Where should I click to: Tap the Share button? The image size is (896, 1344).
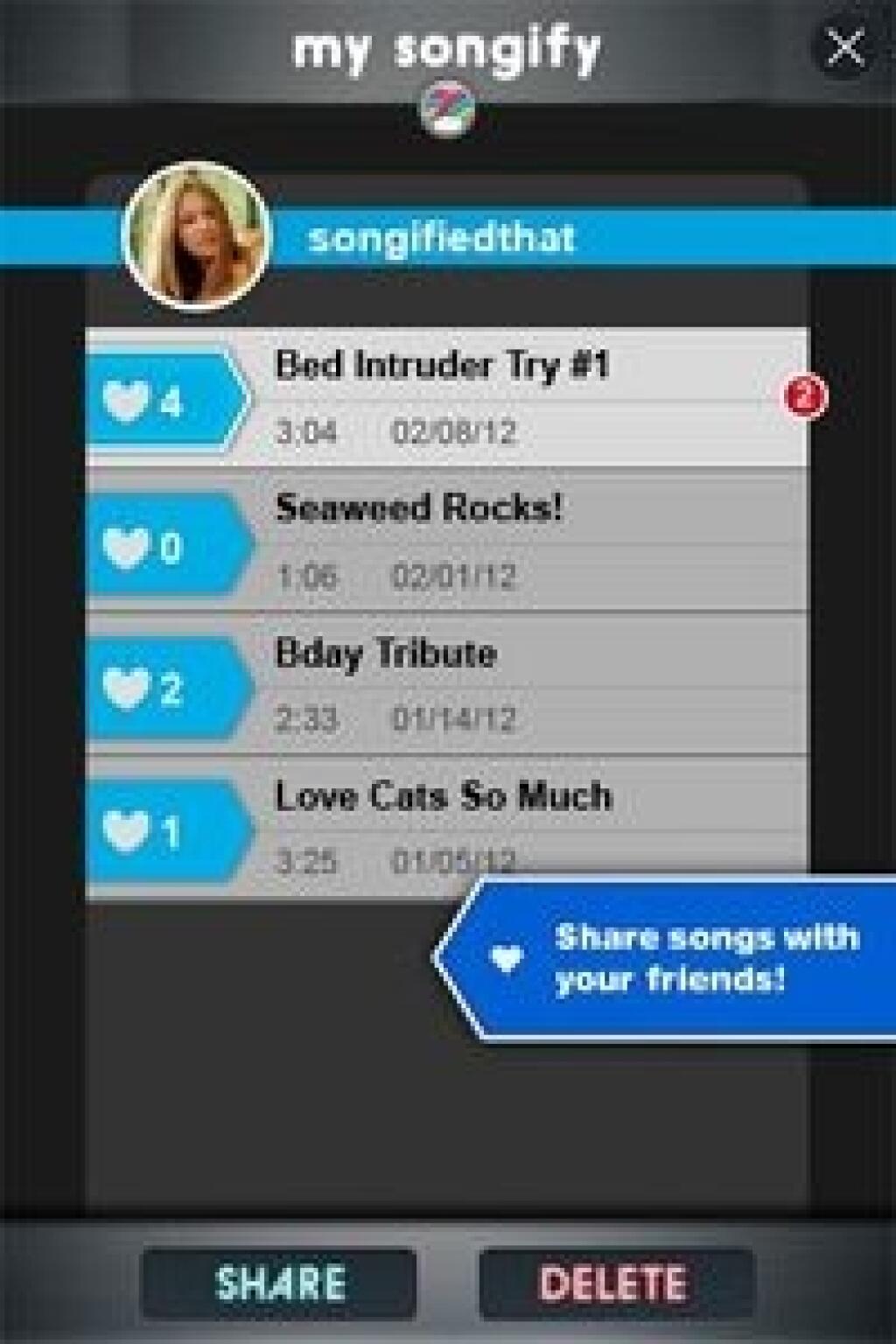[279, 1284]
